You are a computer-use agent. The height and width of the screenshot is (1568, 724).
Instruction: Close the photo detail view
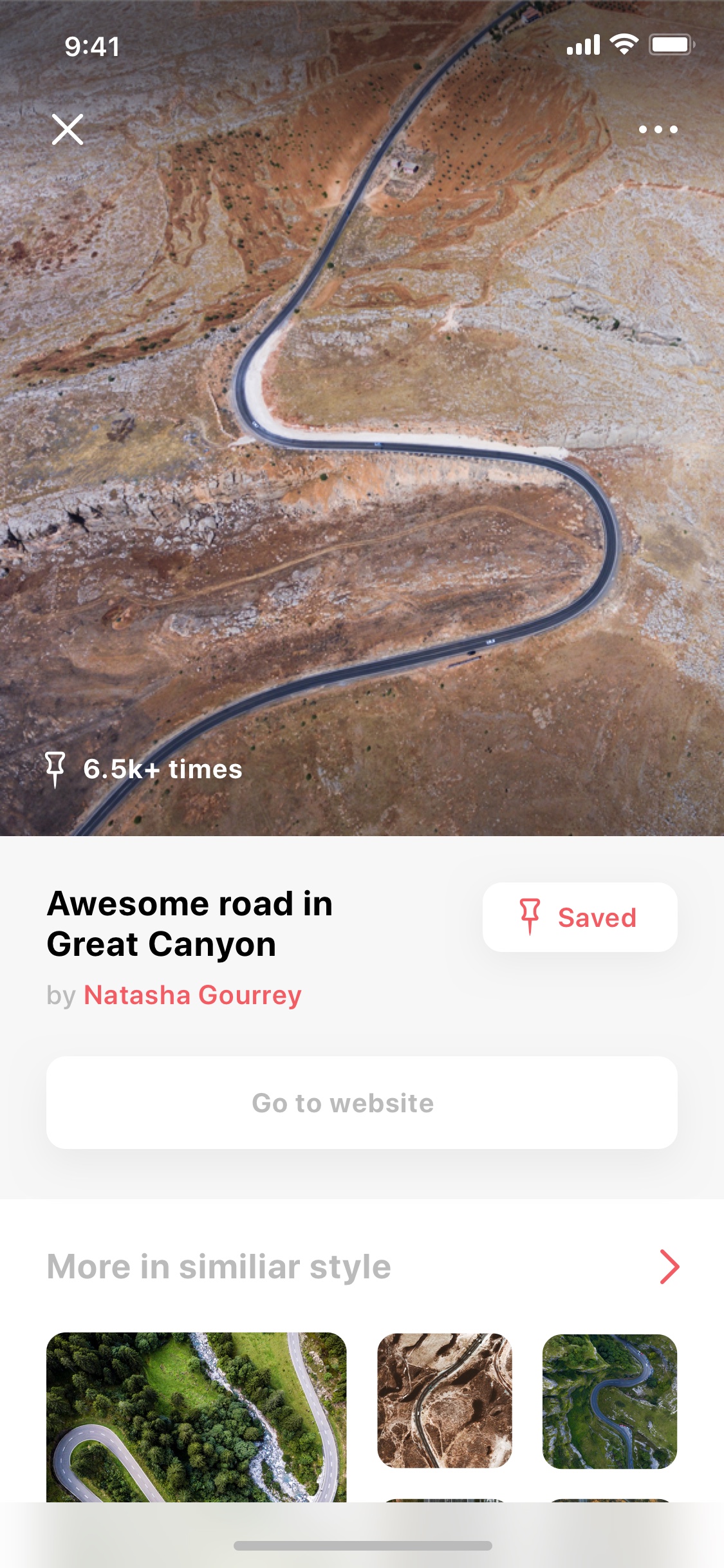coord(68,129)
